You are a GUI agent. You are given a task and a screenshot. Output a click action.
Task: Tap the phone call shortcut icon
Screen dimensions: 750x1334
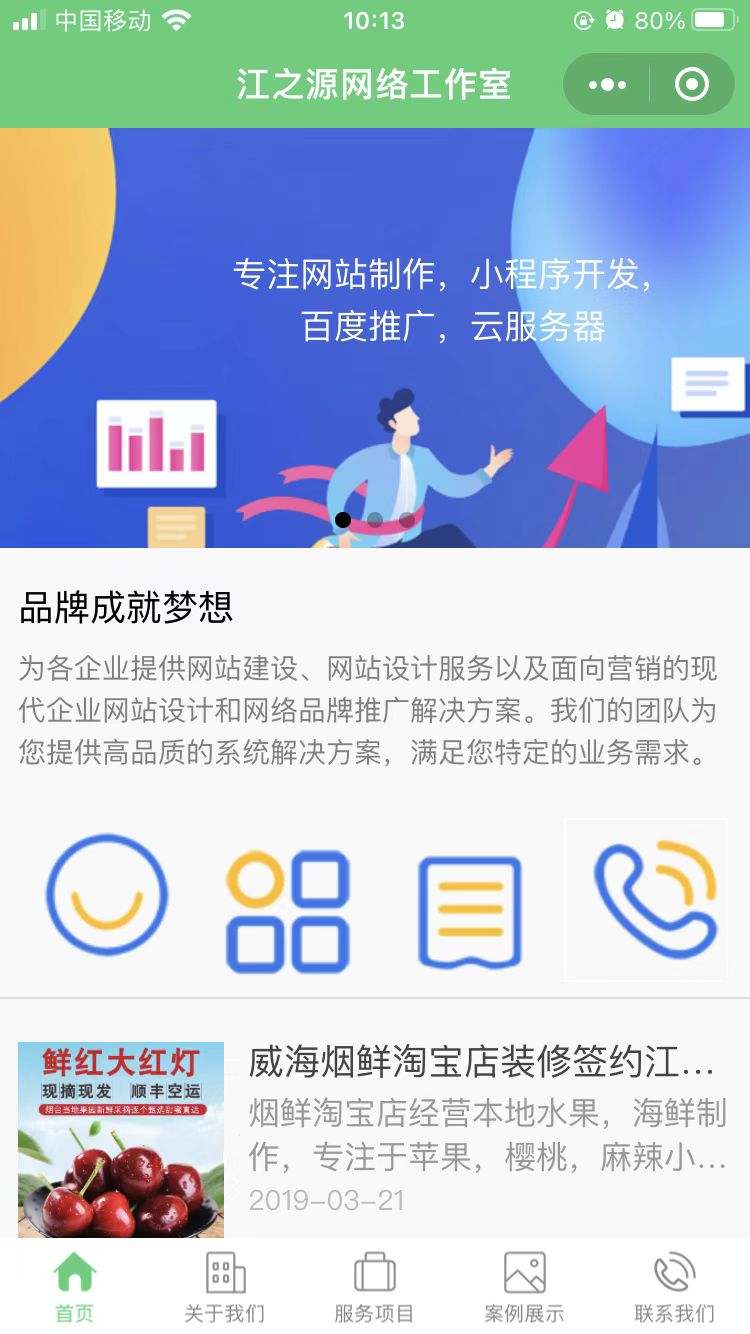point(654,898)
